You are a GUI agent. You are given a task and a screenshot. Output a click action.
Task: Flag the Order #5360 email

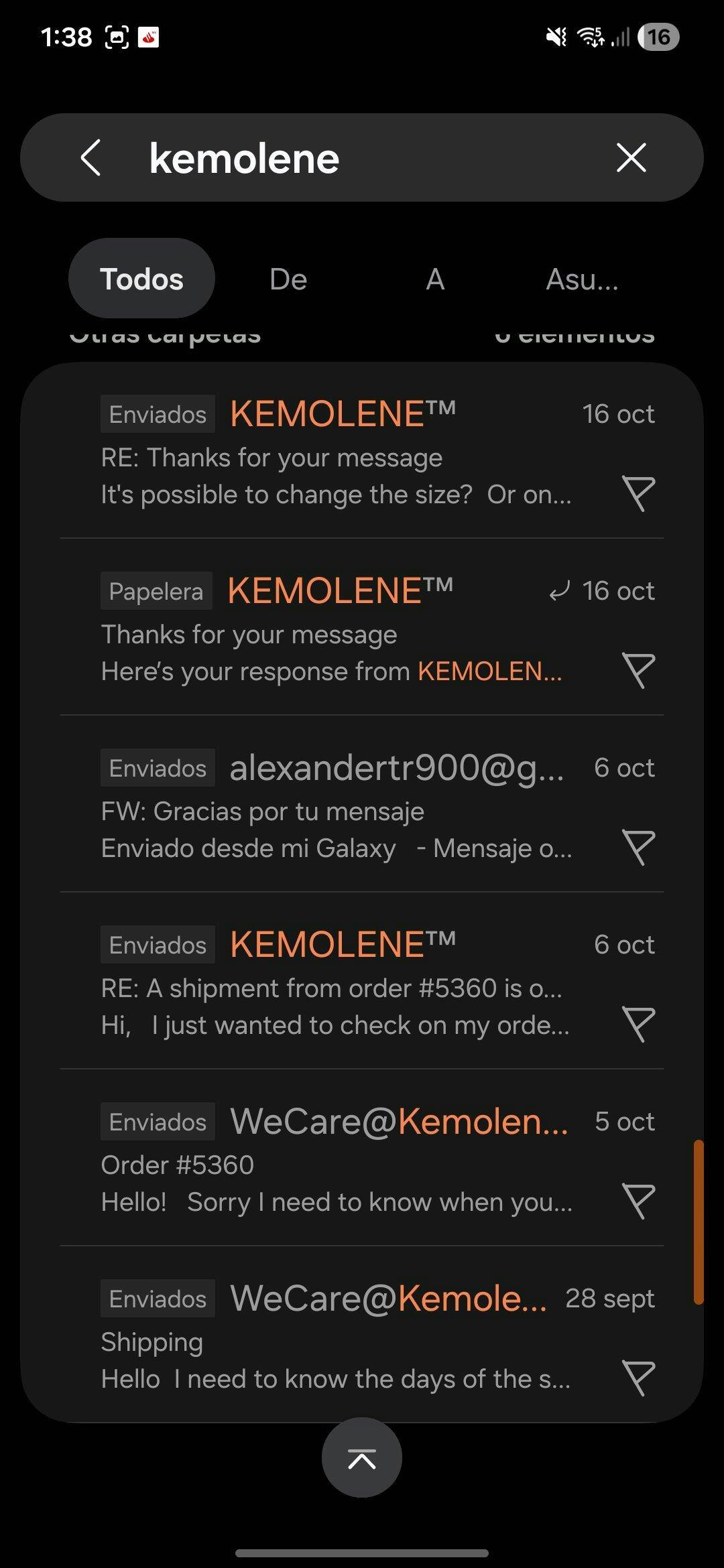(638, 1201)
